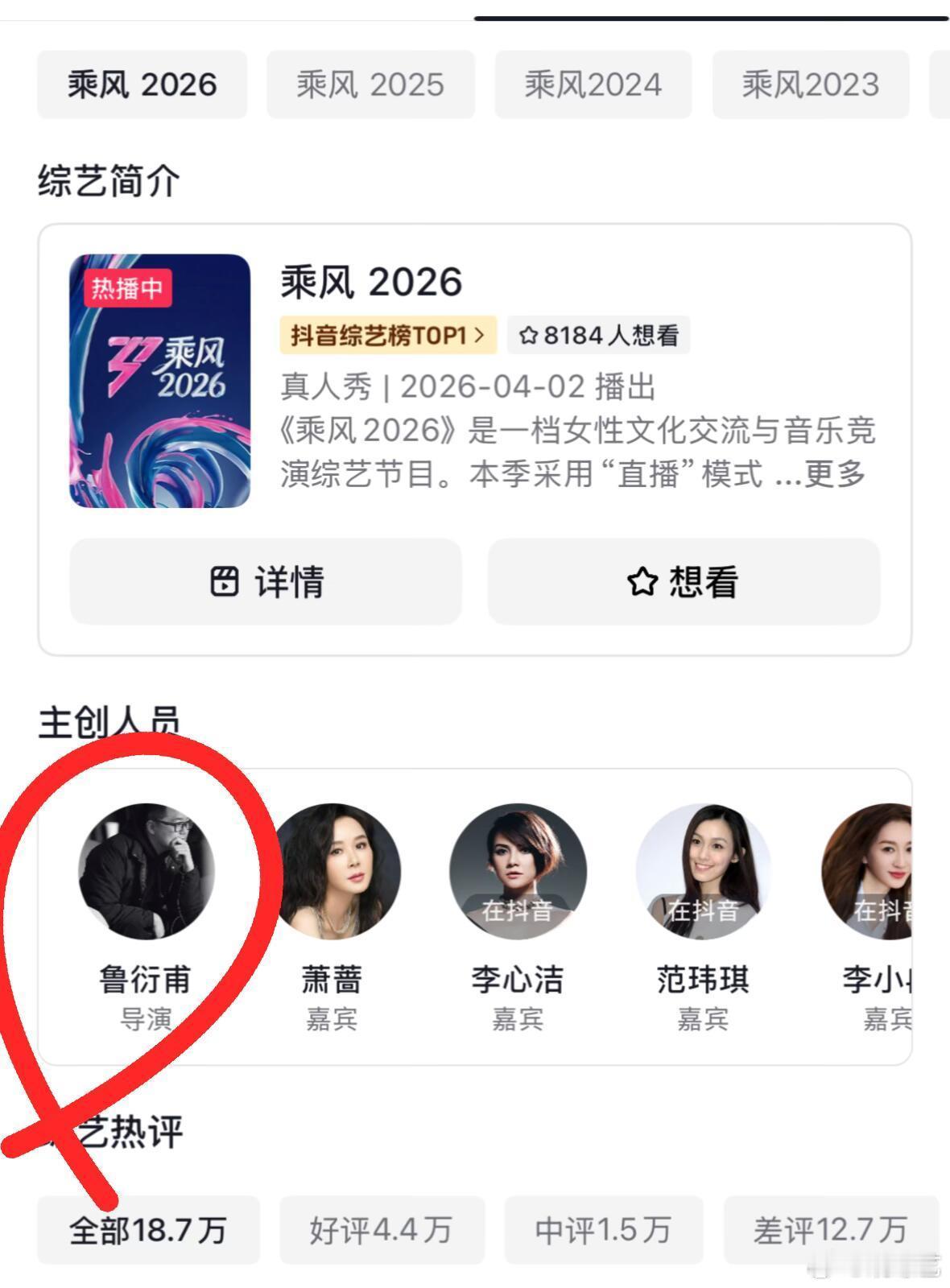950x1288 pixels.
Task: Switch to the 乘风2024 tab
Action: (593, 84)
